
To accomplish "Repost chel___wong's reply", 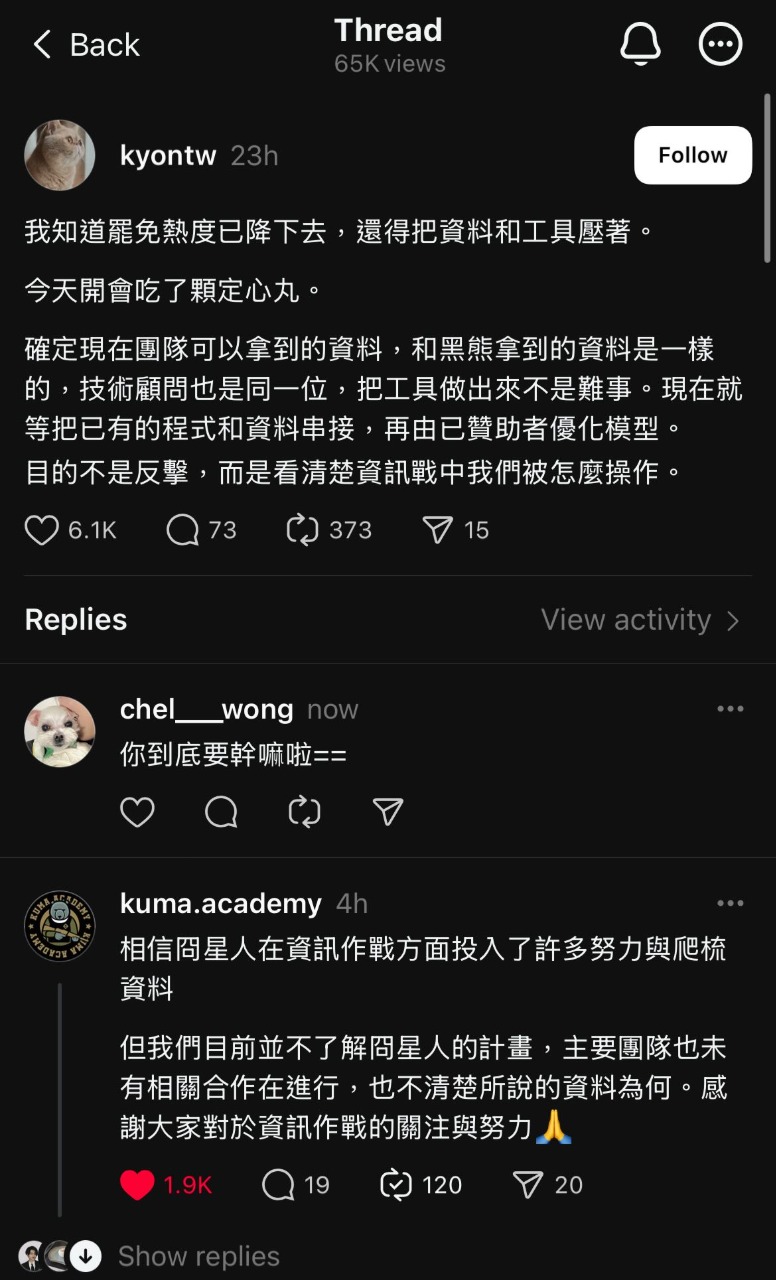I will point(304,811).
